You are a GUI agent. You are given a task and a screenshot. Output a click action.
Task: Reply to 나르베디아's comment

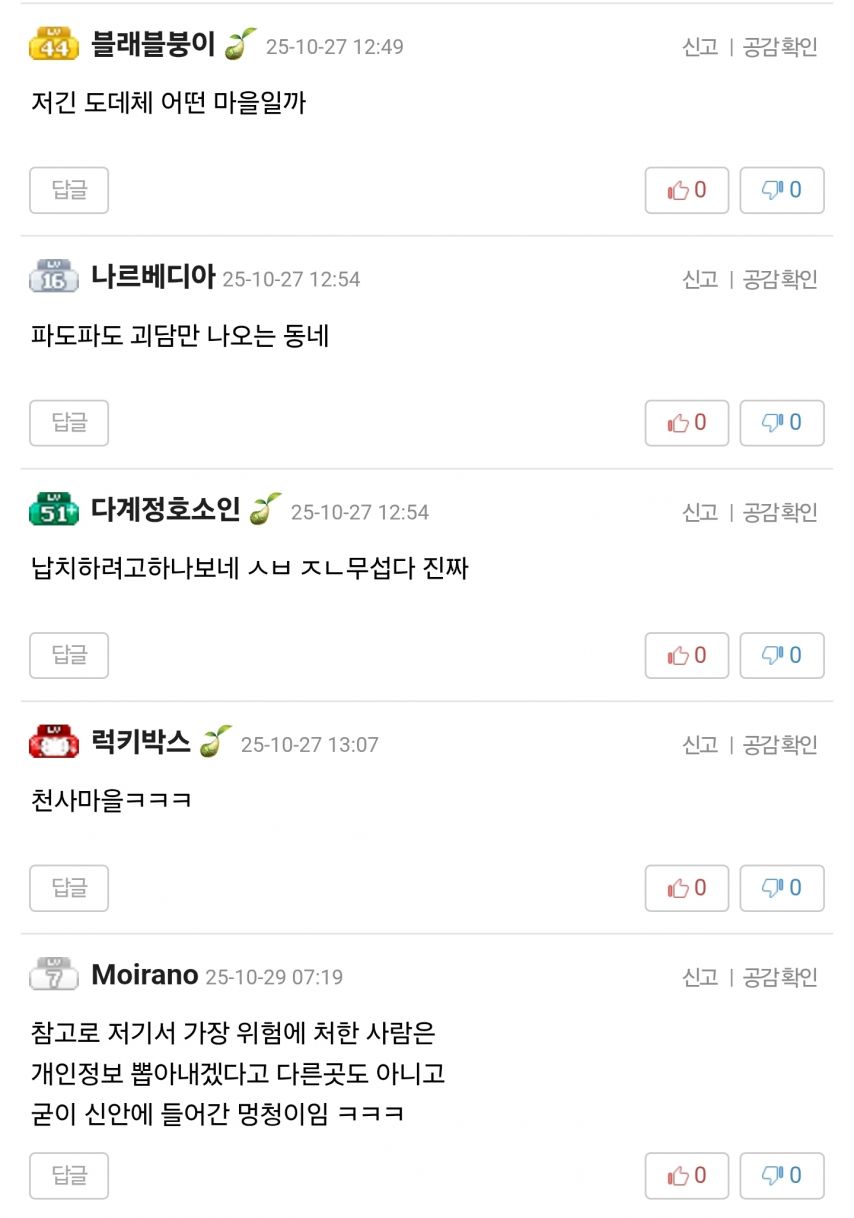click(69, 423)
